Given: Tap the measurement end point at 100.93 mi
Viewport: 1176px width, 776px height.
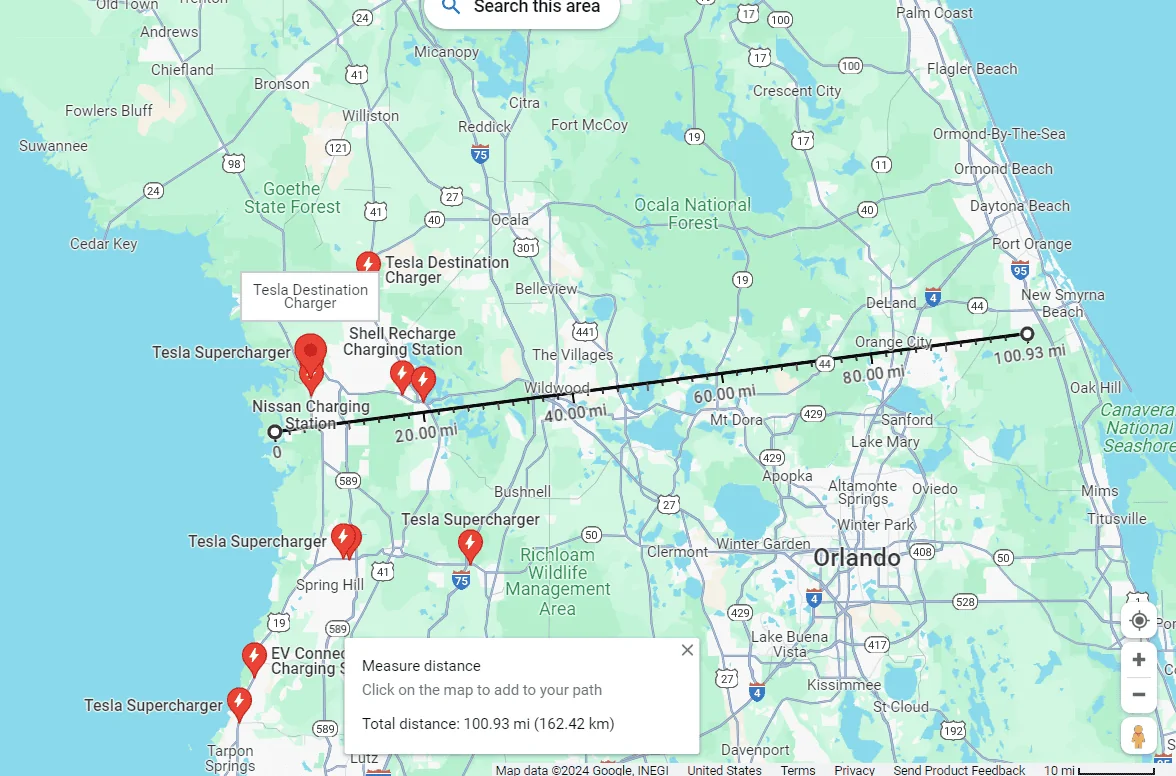Looking at the screenshot, I should pos(1027,334).
